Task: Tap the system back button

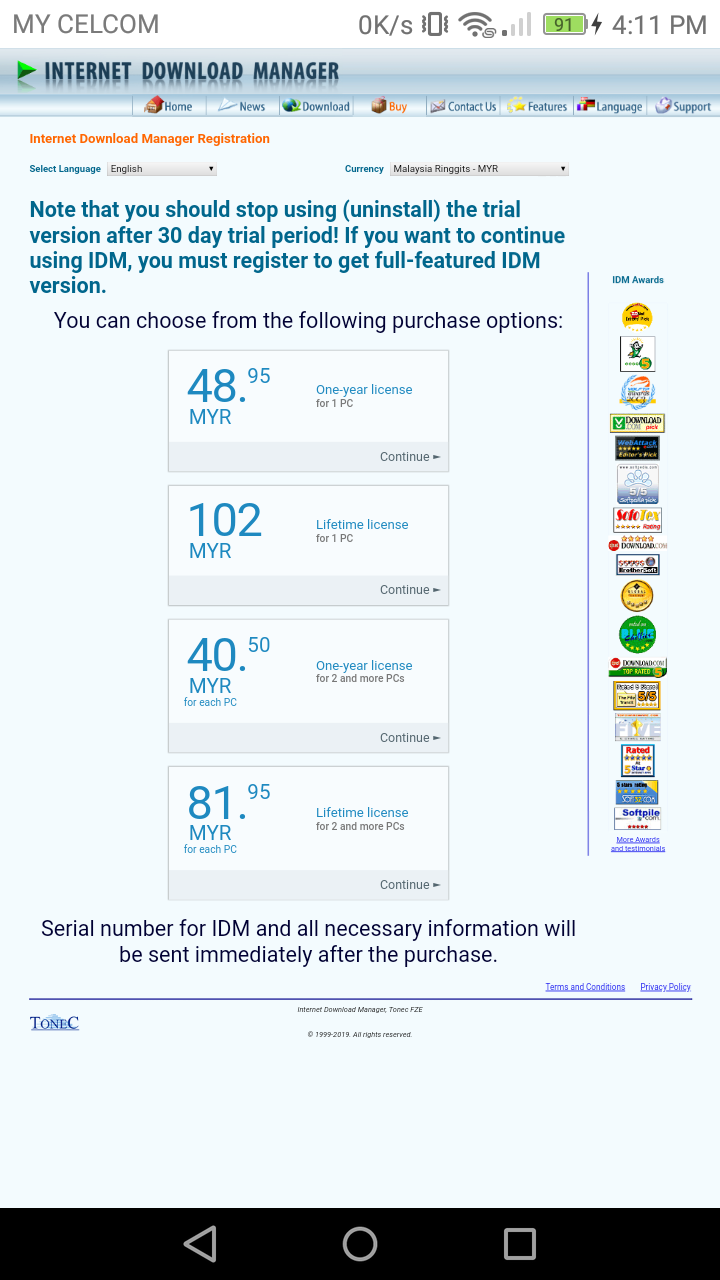Action: click(x=200, y=1244)
